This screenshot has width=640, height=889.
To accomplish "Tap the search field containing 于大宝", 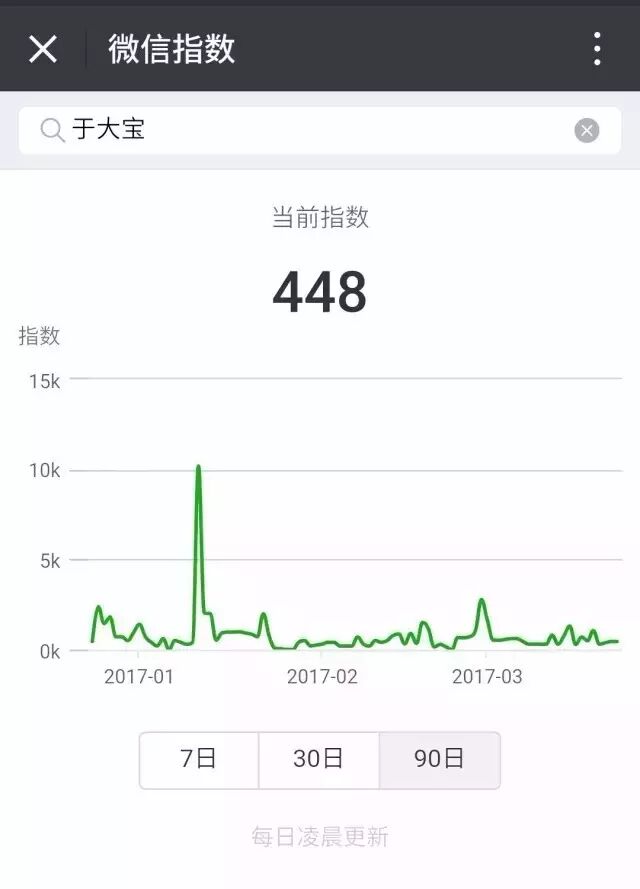I will click(x=300, y=130).
